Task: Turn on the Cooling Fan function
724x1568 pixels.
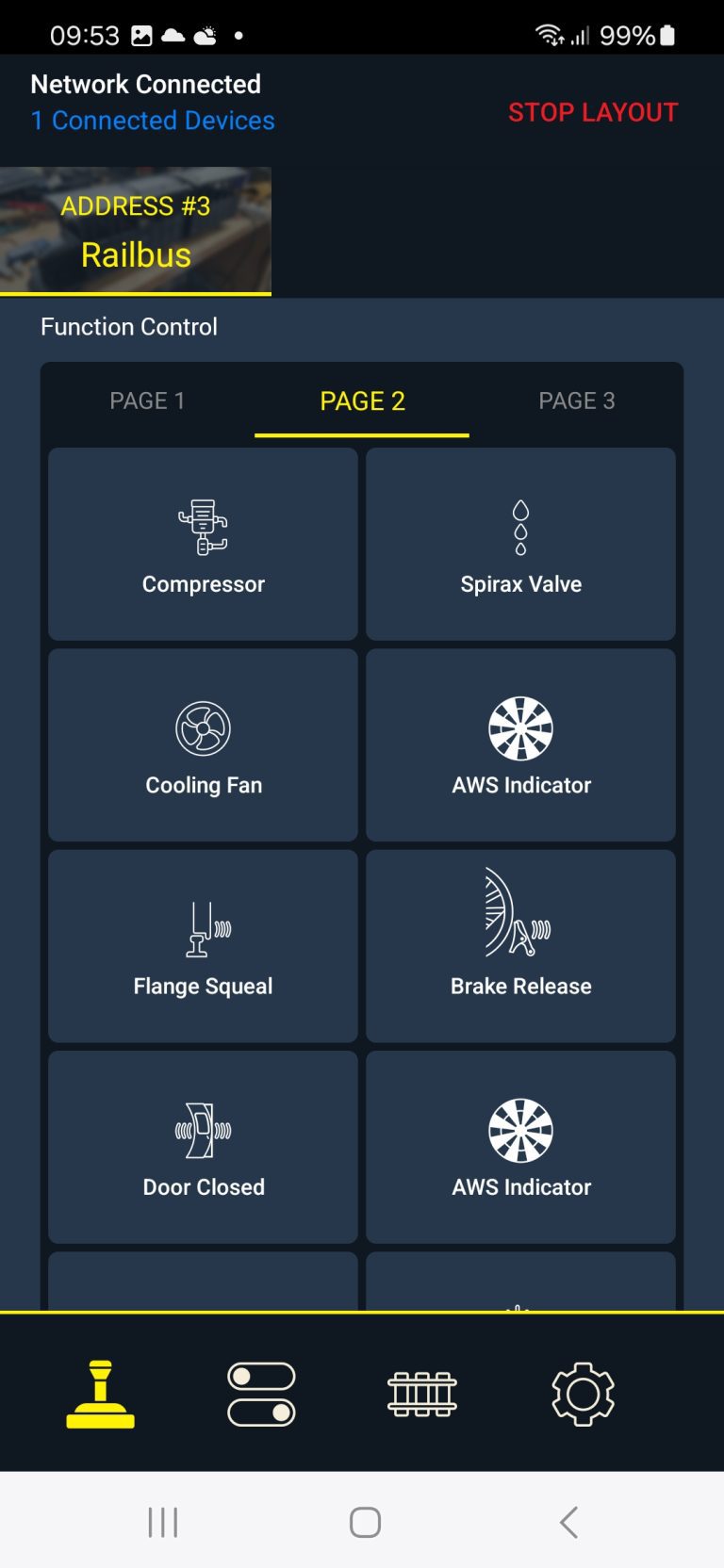Action: point(203,745)
